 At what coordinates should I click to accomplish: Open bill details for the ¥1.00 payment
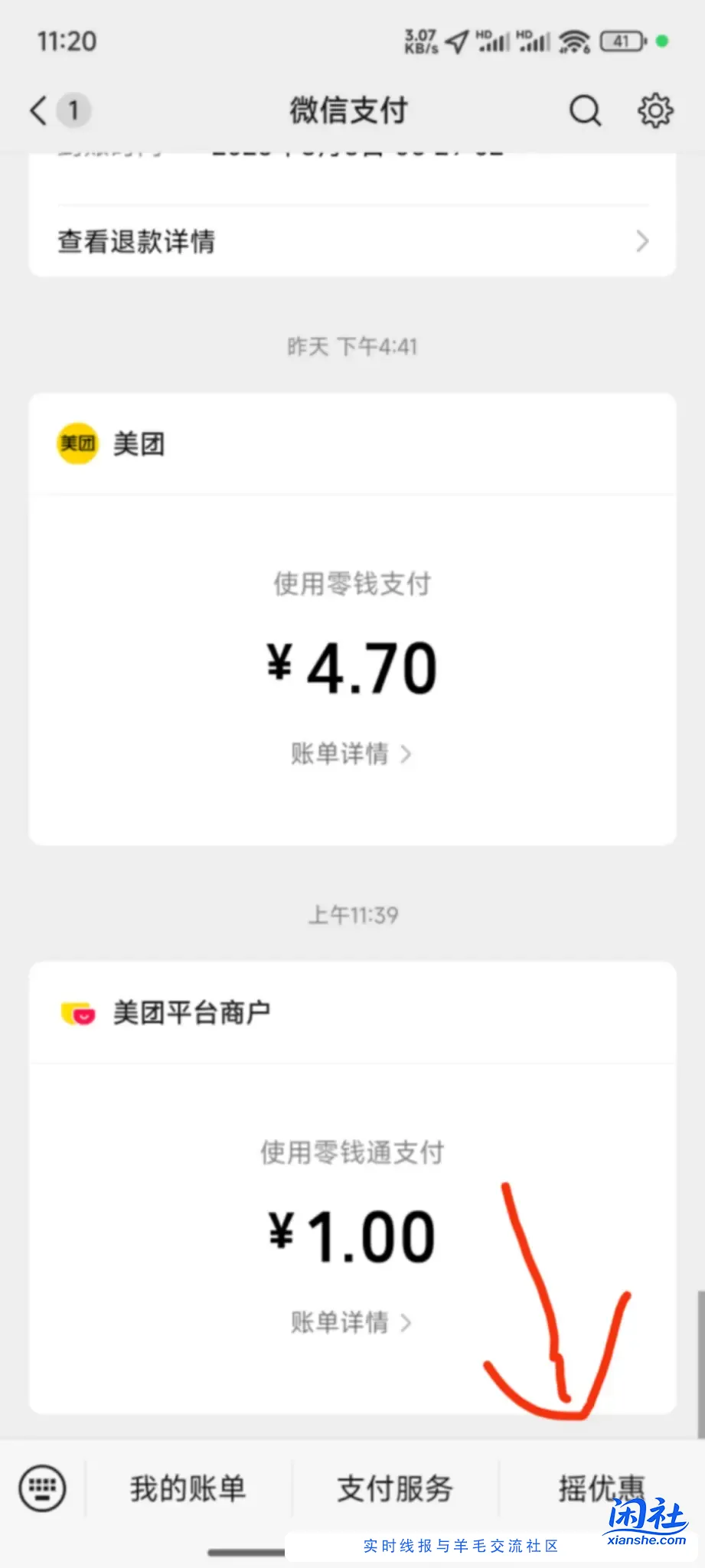[x=352, y=1322]
